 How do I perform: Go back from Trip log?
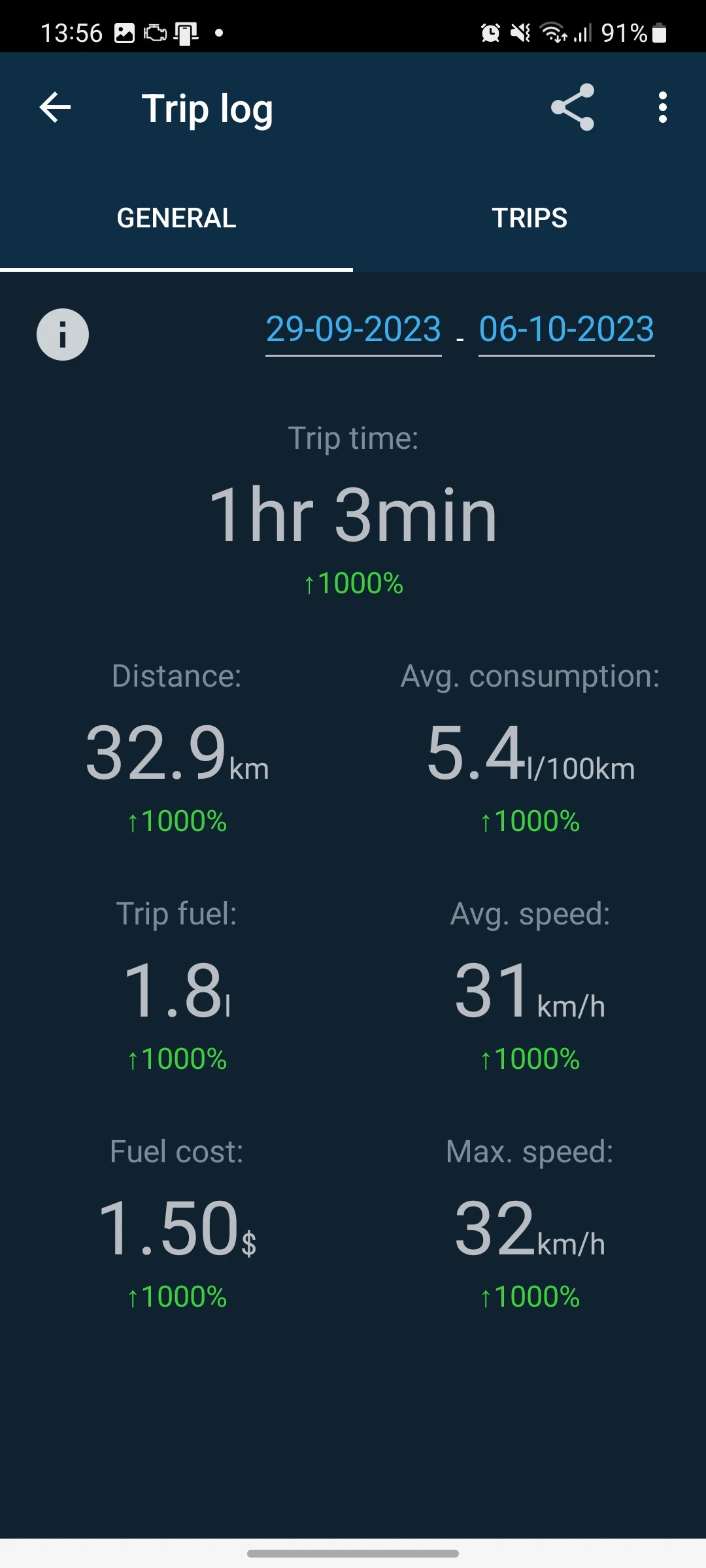pos(55,108)
